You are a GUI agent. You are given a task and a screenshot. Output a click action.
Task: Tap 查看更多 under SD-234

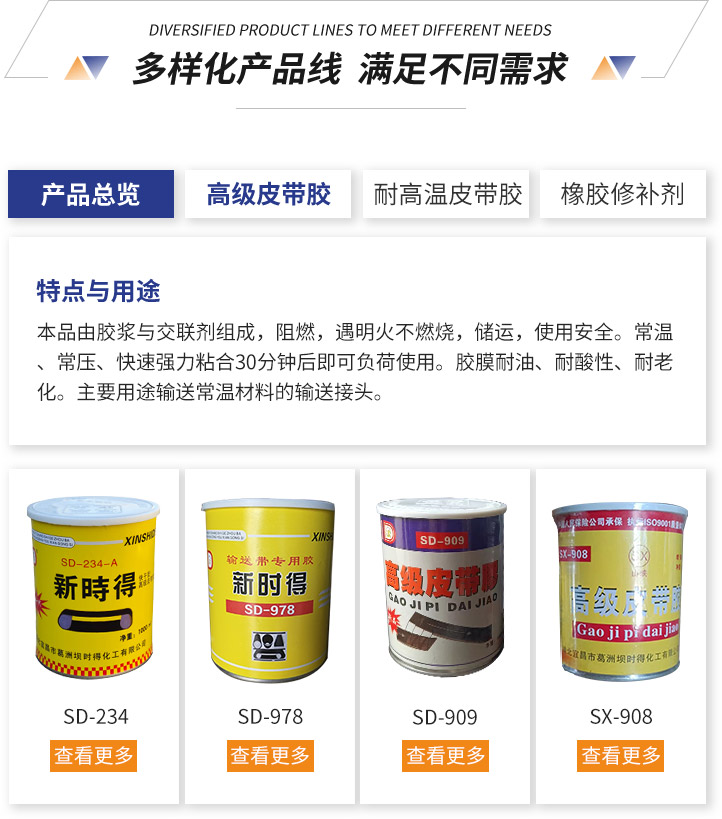click(x=94, y=756)
